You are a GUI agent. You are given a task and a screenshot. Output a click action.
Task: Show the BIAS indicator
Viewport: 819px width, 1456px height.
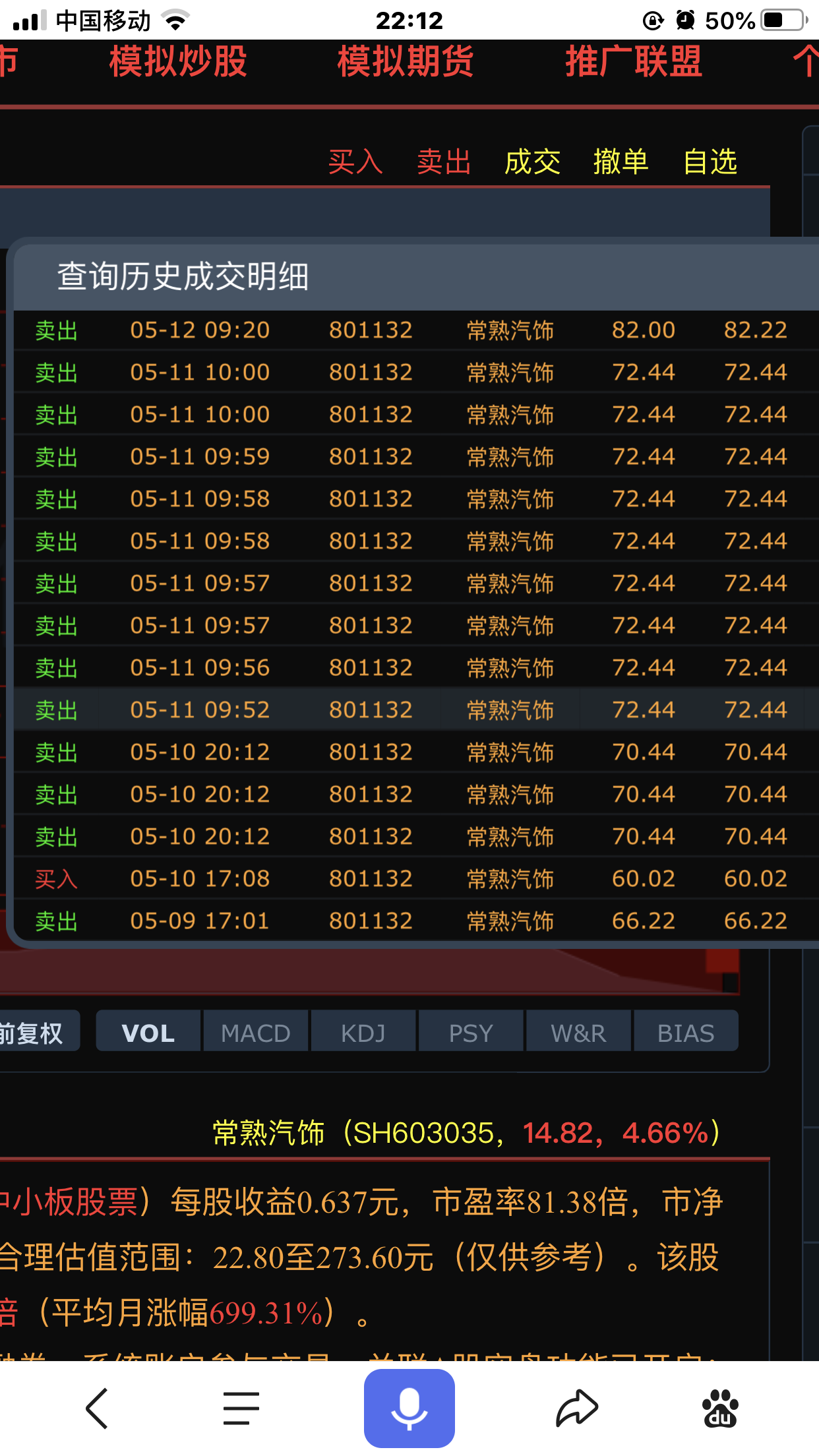(x=686, y=1032)
